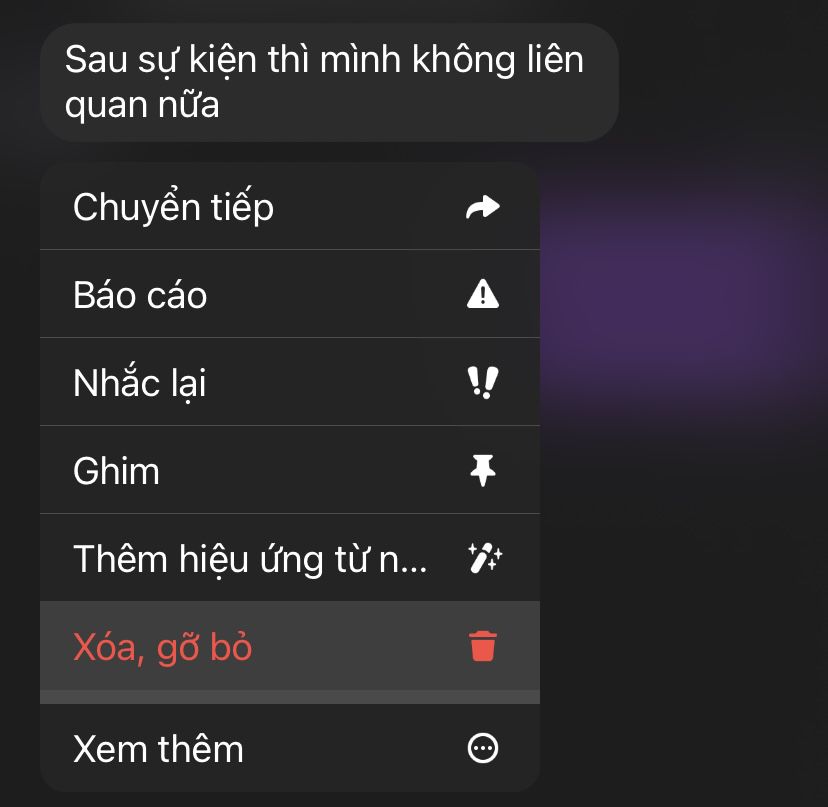Tap Nhắc lại option
The width and height of the screenshot is (828, 807).
click(x=288, y=383)
